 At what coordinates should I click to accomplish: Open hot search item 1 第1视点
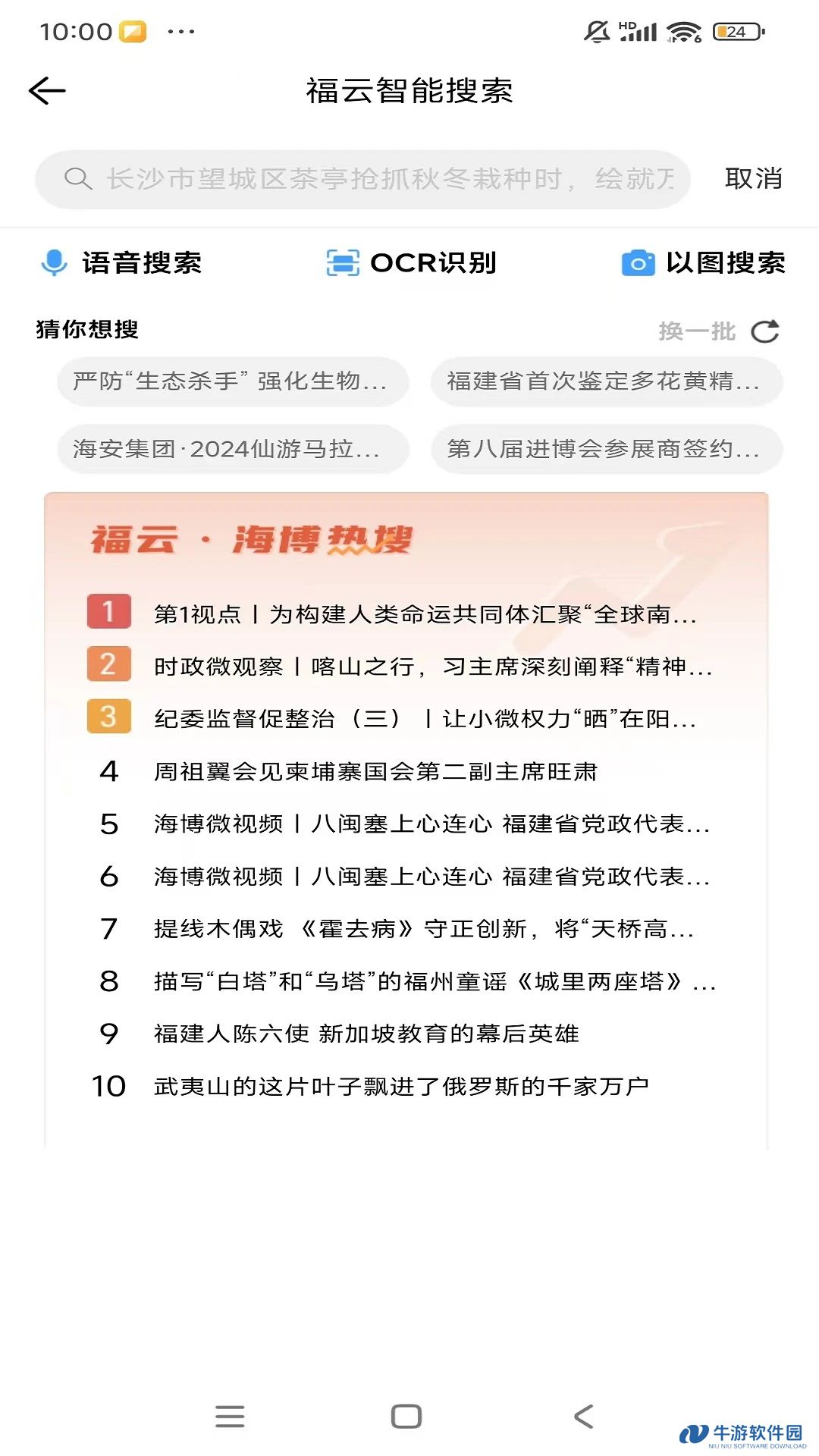click(406, 613)
